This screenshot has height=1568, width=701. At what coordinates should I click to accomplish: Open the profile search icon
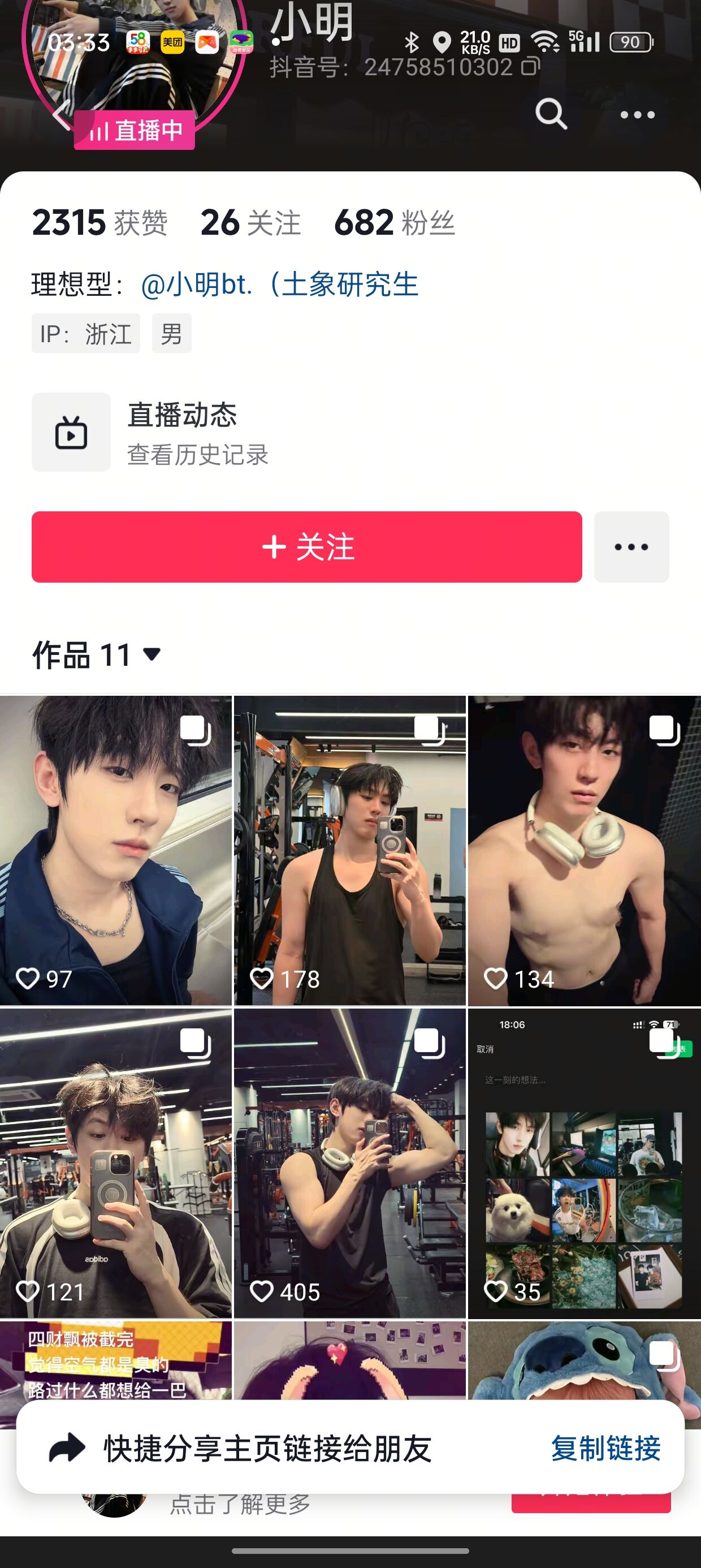(x=551, y=114)
